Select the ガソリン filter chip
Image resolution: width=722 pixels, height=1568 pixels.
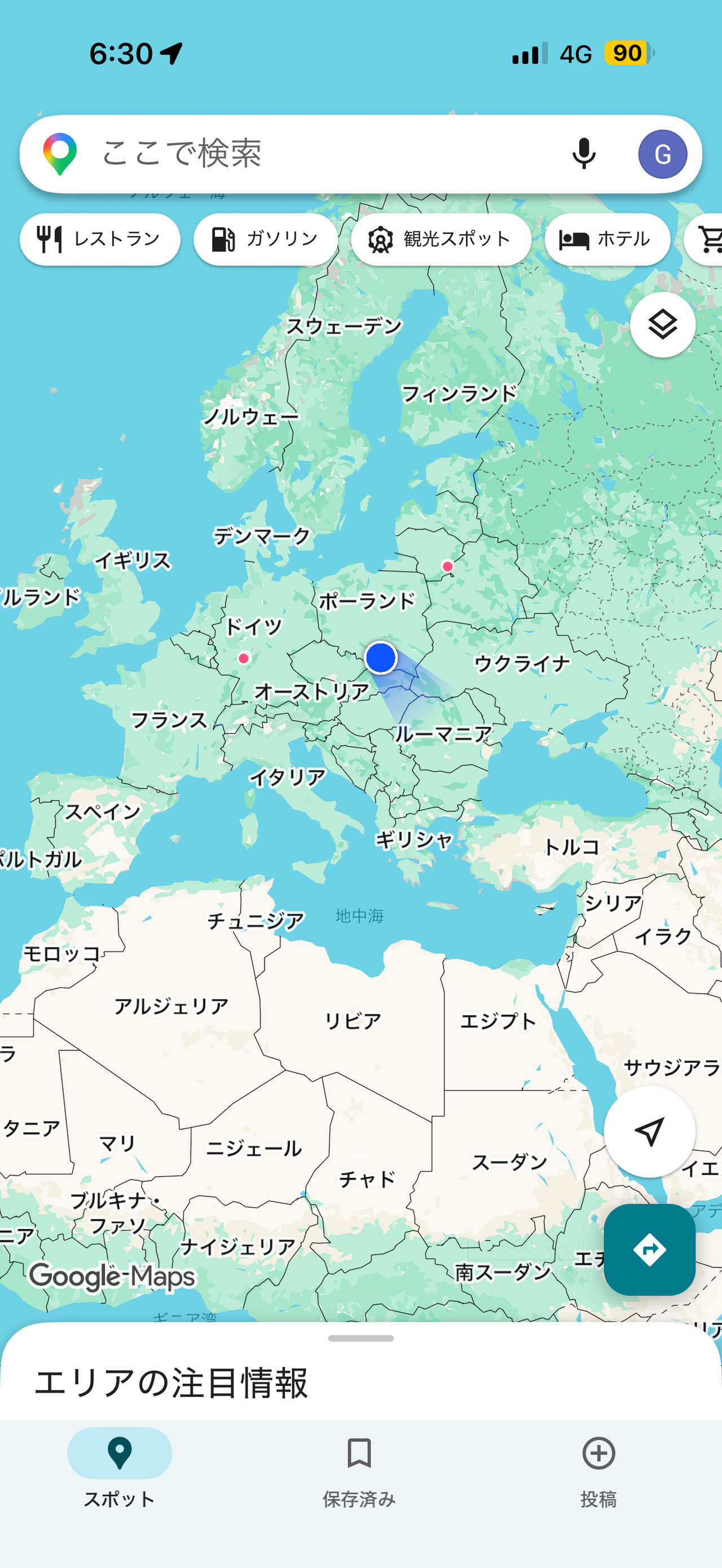click(266, 239)
